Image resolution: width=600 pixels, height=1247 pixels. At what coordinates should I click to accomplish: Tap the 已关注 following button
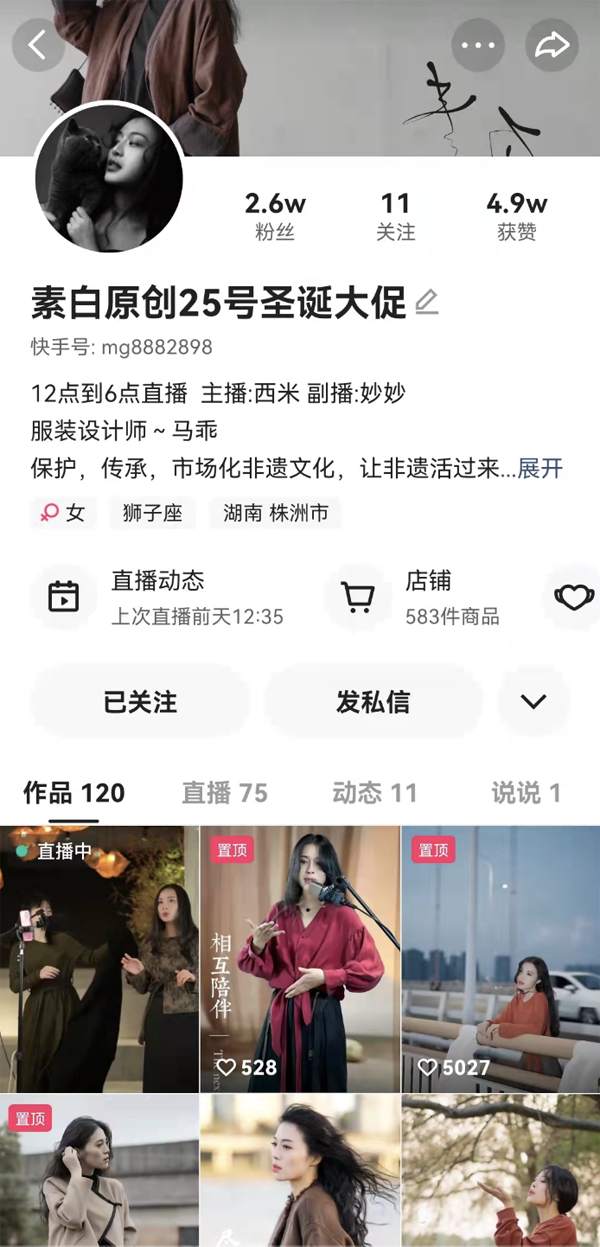(140, 702)
